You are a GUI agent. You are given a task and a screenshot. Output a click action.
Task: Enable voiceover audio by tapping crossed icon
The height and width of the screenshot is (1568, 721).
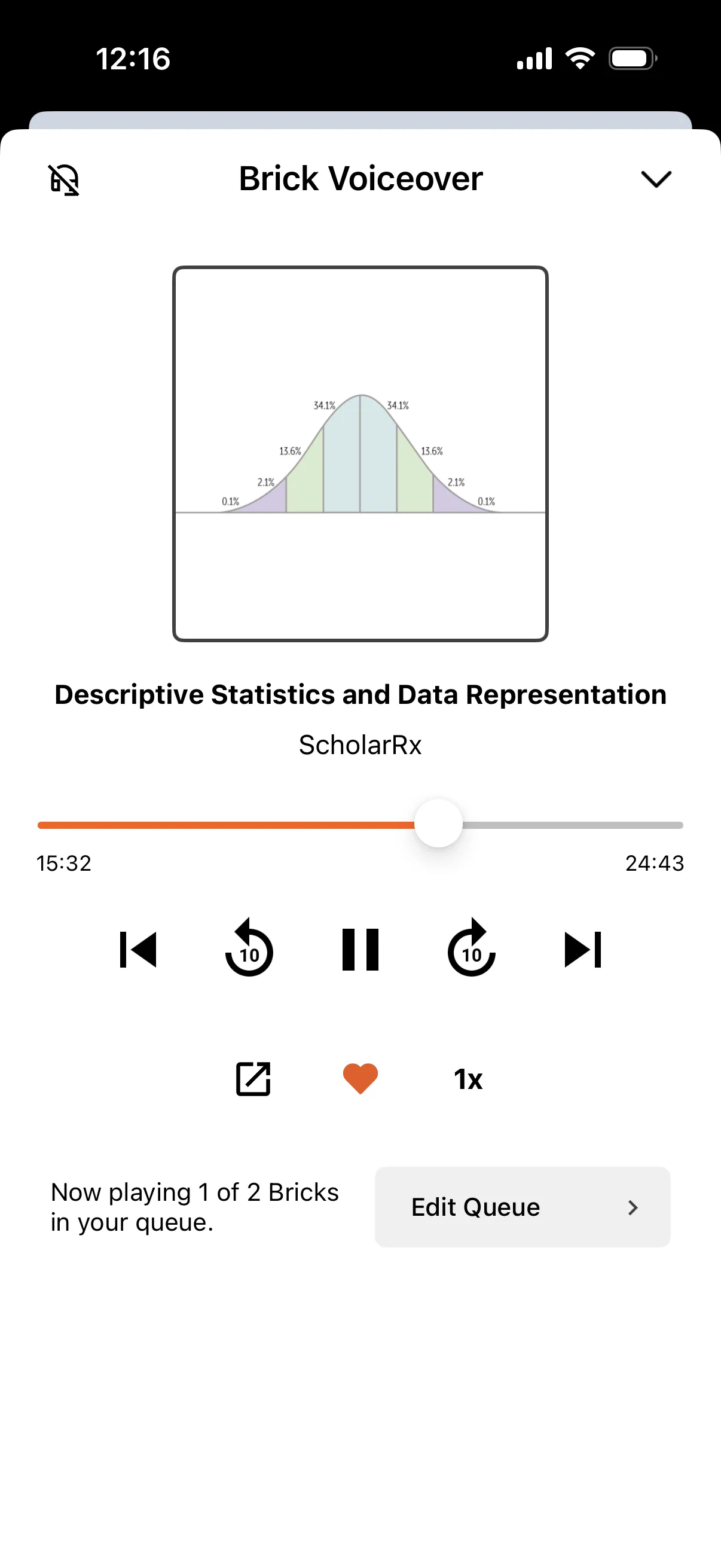(x=64, y=179)
